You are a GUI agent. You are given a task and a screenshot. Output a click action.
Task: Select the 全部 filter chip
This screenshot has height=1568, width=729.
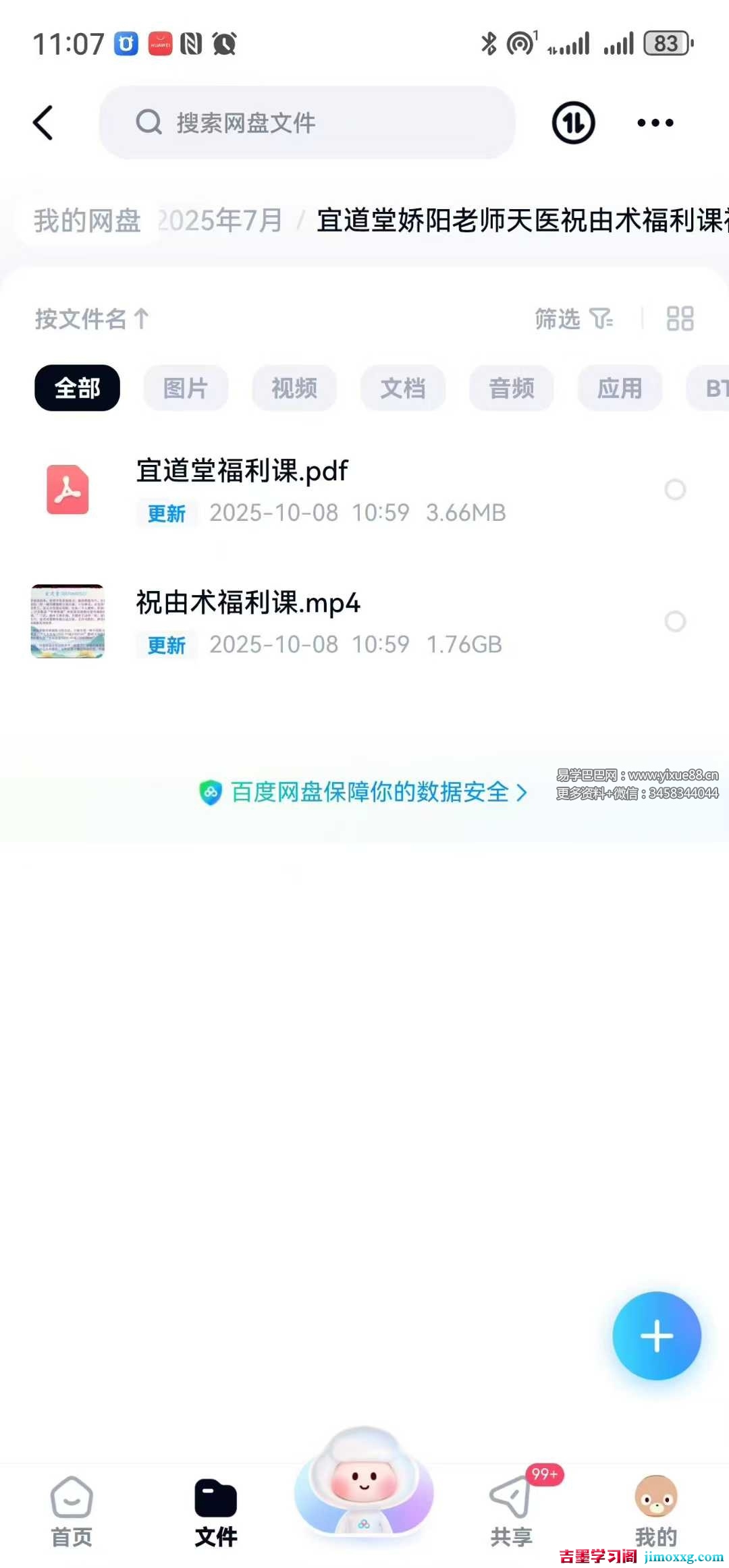77,388
